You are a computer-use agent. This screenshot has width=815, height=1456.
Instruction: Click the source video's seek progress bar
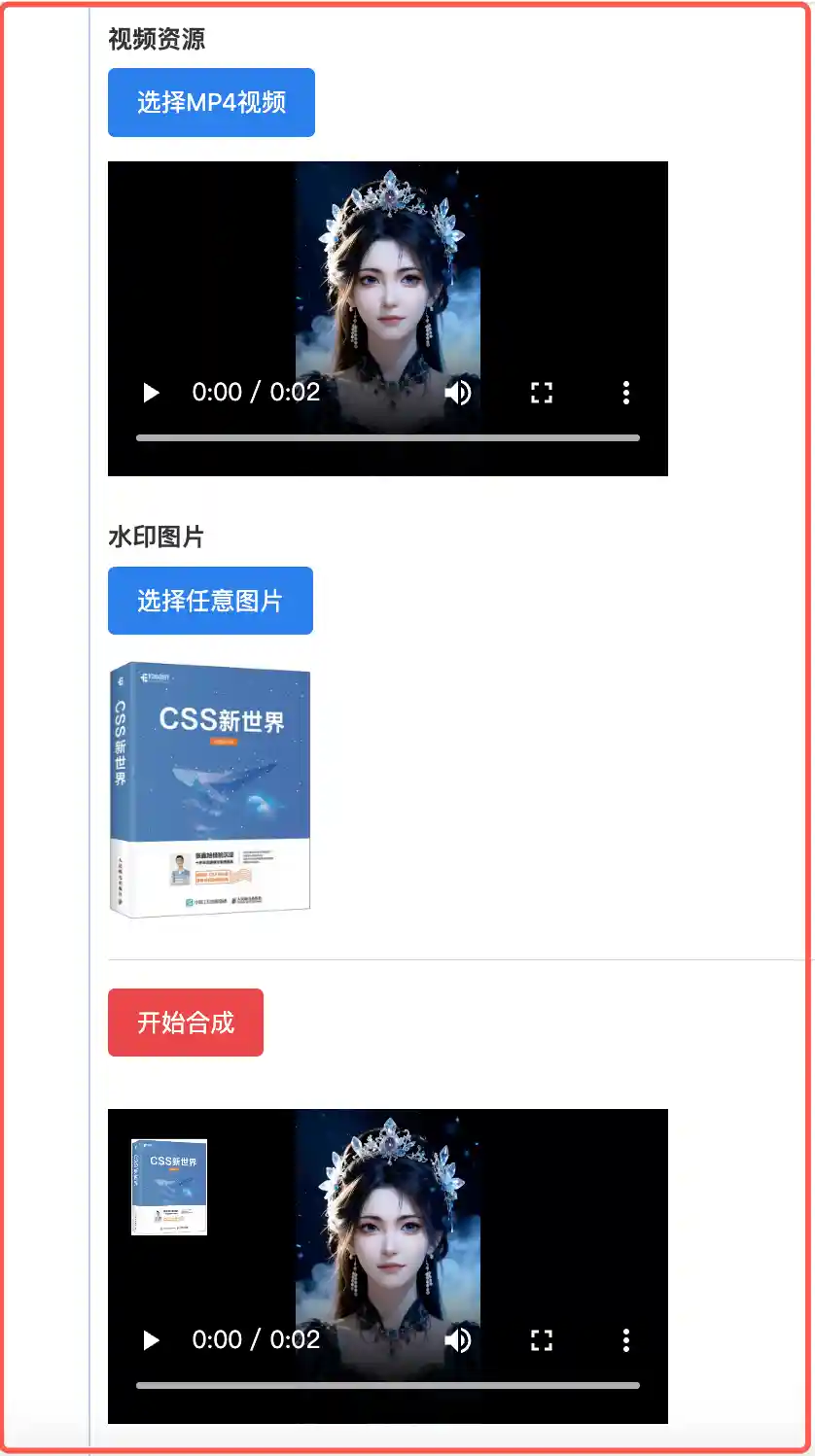coord(388,438)
